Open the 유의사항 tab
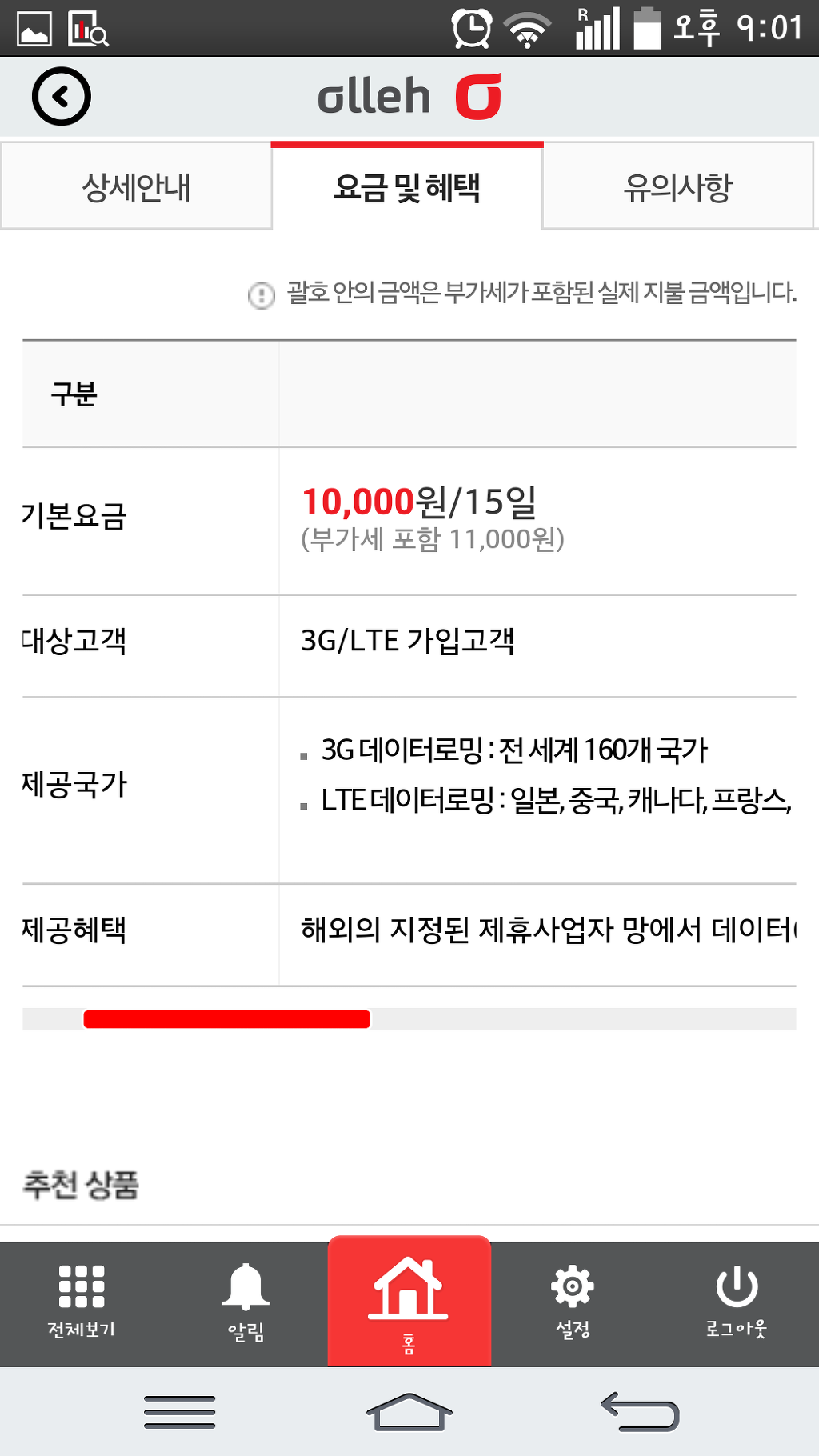This screenshot has width=819, height=1456. pyautogui.click(x=678, y=186)
